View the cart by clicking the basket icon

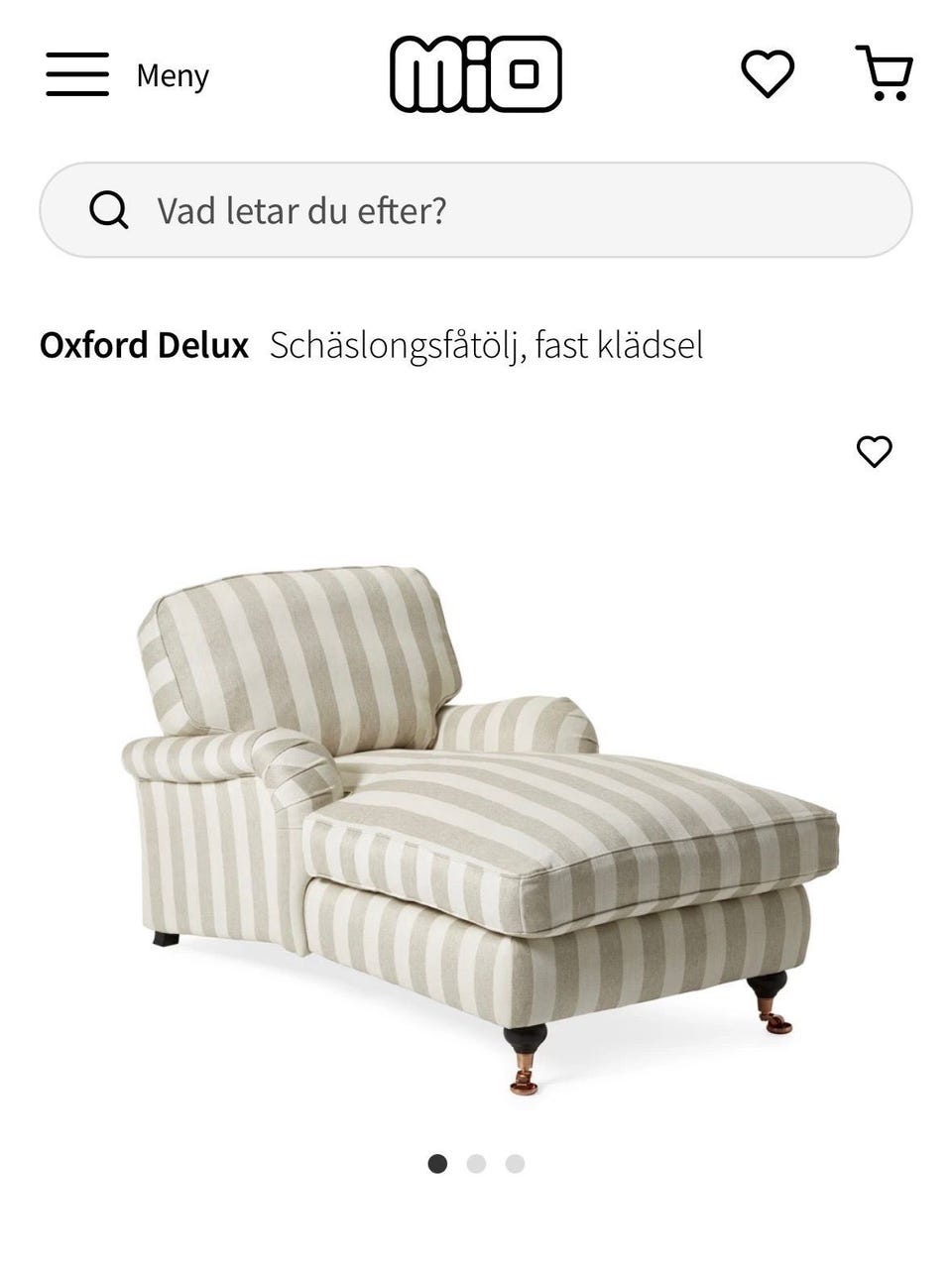pyautogui.click(x=887, y=71)
